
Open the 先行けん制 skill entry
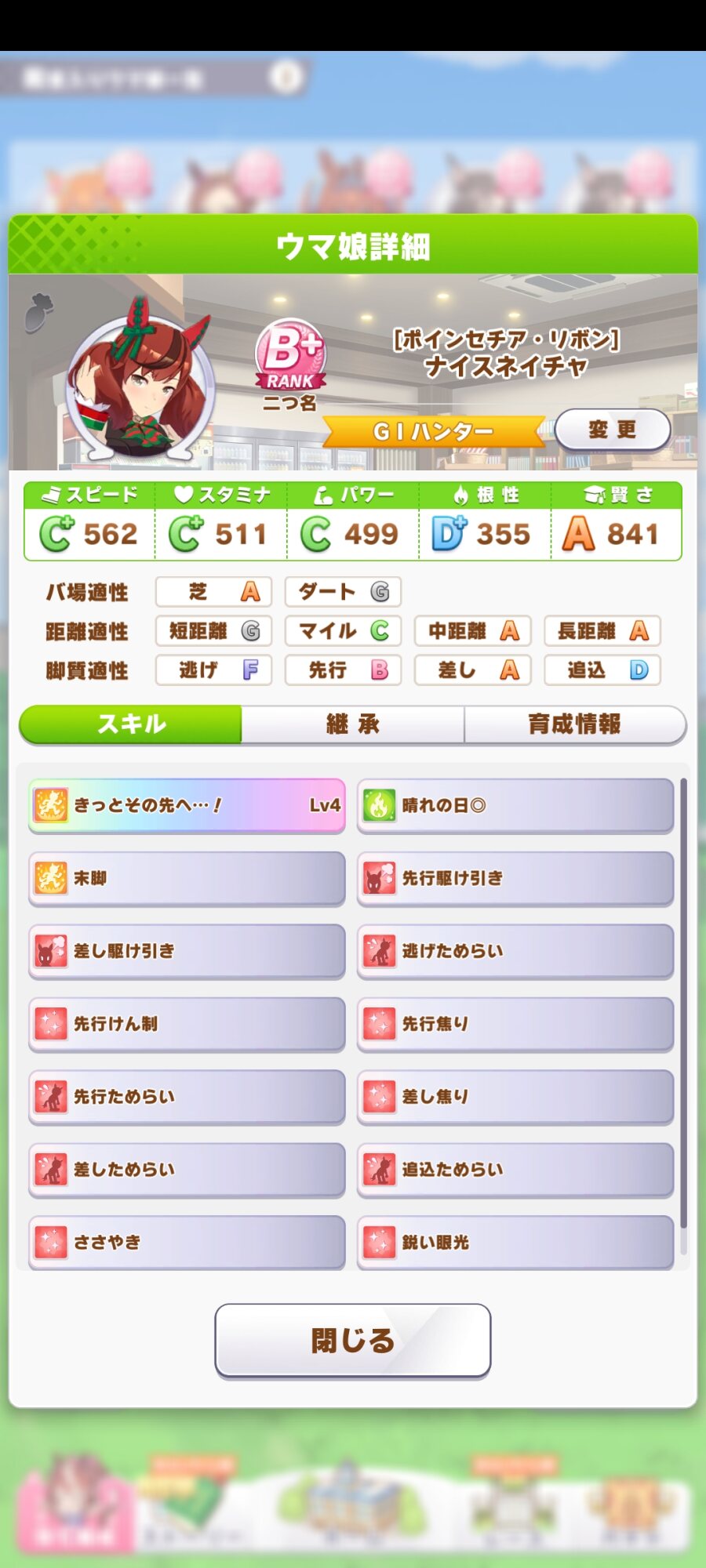click(187, 1024)
